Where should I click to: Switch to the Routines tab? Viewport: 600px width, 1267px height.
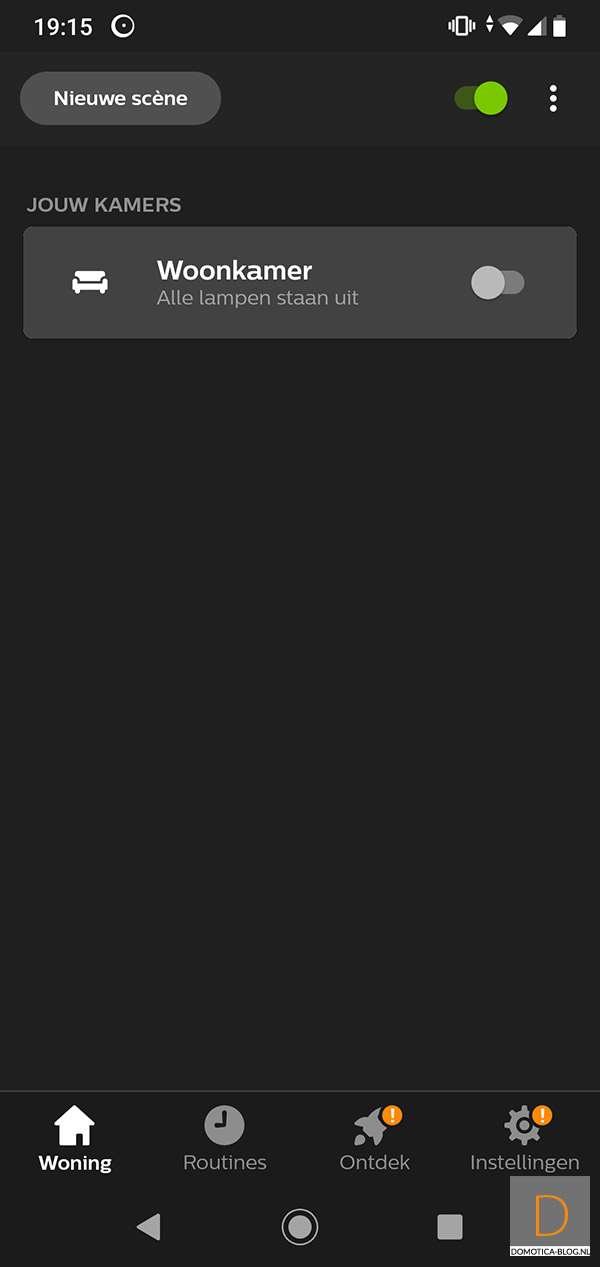[225, 1140]
